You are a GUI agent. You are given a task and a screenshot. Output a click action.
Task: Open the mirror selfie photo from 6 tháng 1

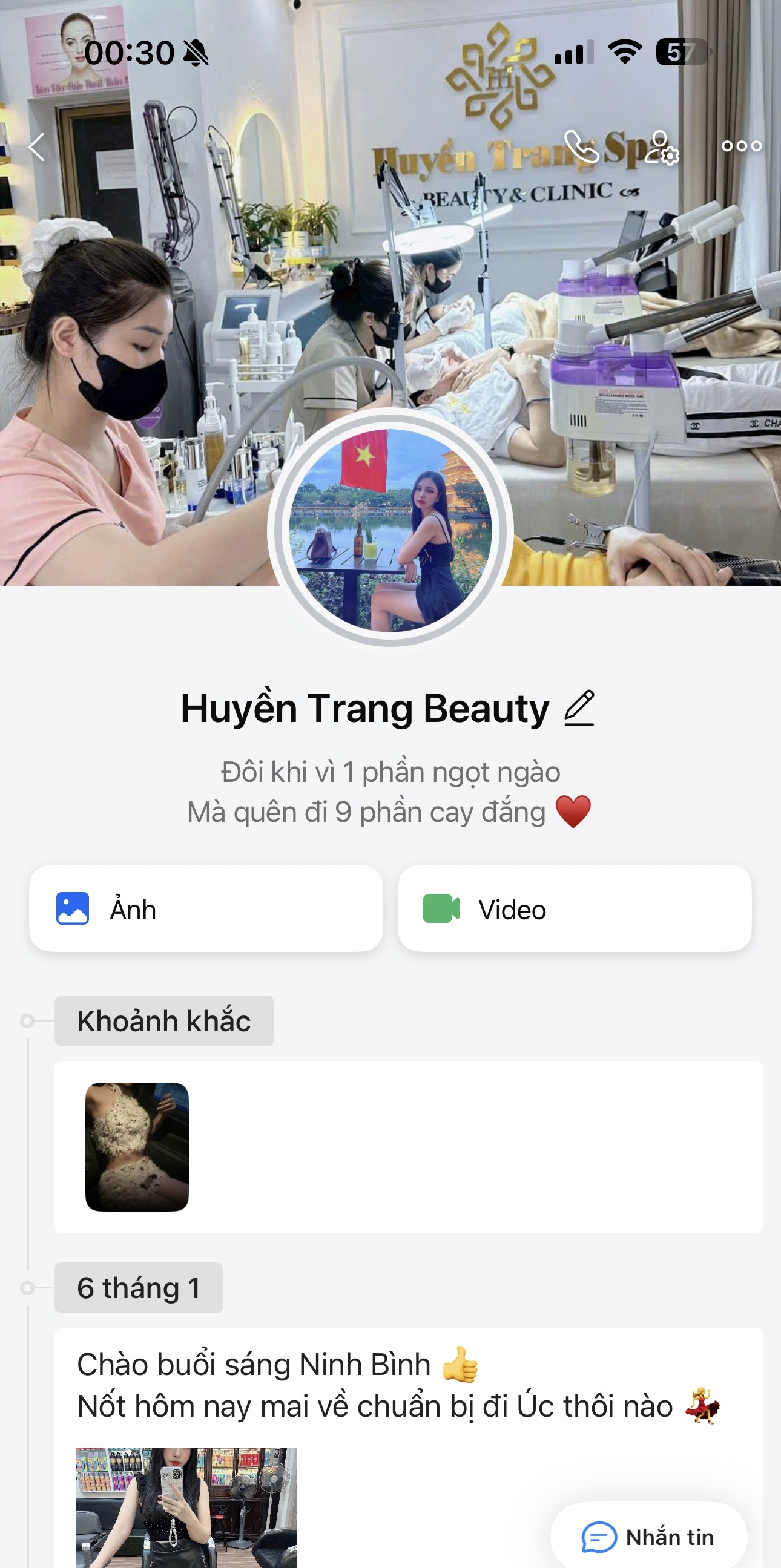(x=186, y=1506)
